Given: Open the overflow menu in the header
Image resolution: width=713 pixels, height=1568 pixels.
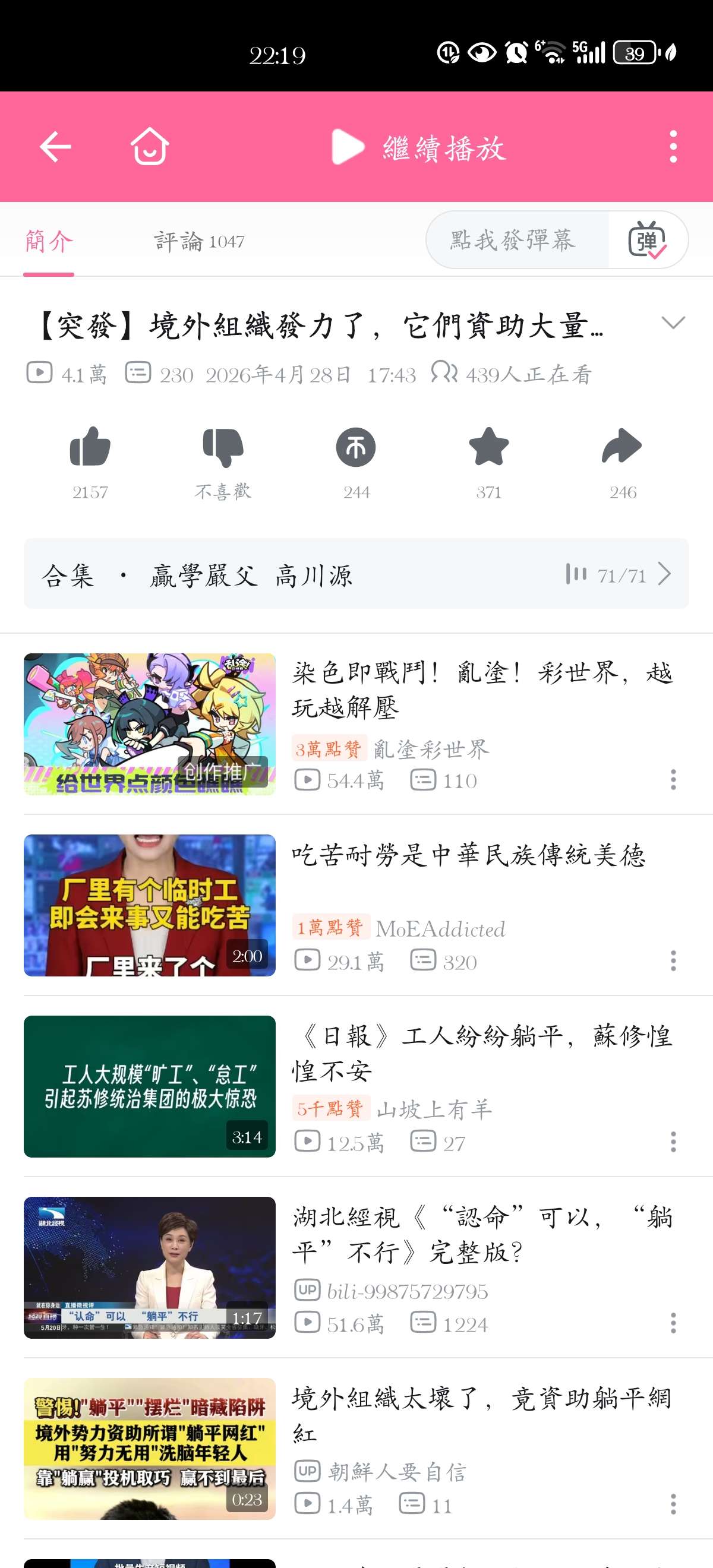Looking at the screenshot, I should coord(673,147).
